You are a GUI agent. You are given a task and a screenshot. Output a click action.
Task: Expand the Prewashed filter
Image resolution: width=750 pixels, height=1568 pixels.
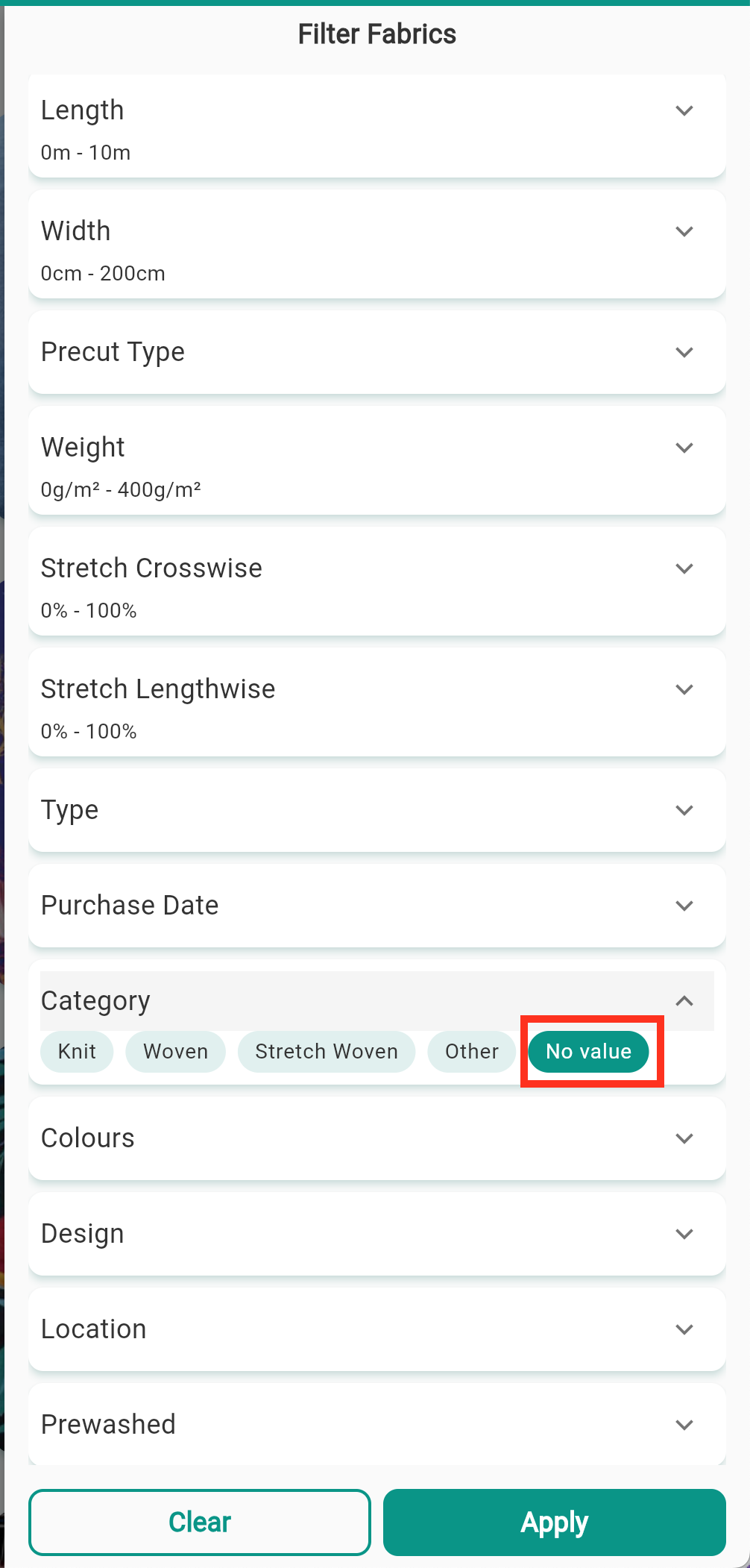[x=377, y=1425]
